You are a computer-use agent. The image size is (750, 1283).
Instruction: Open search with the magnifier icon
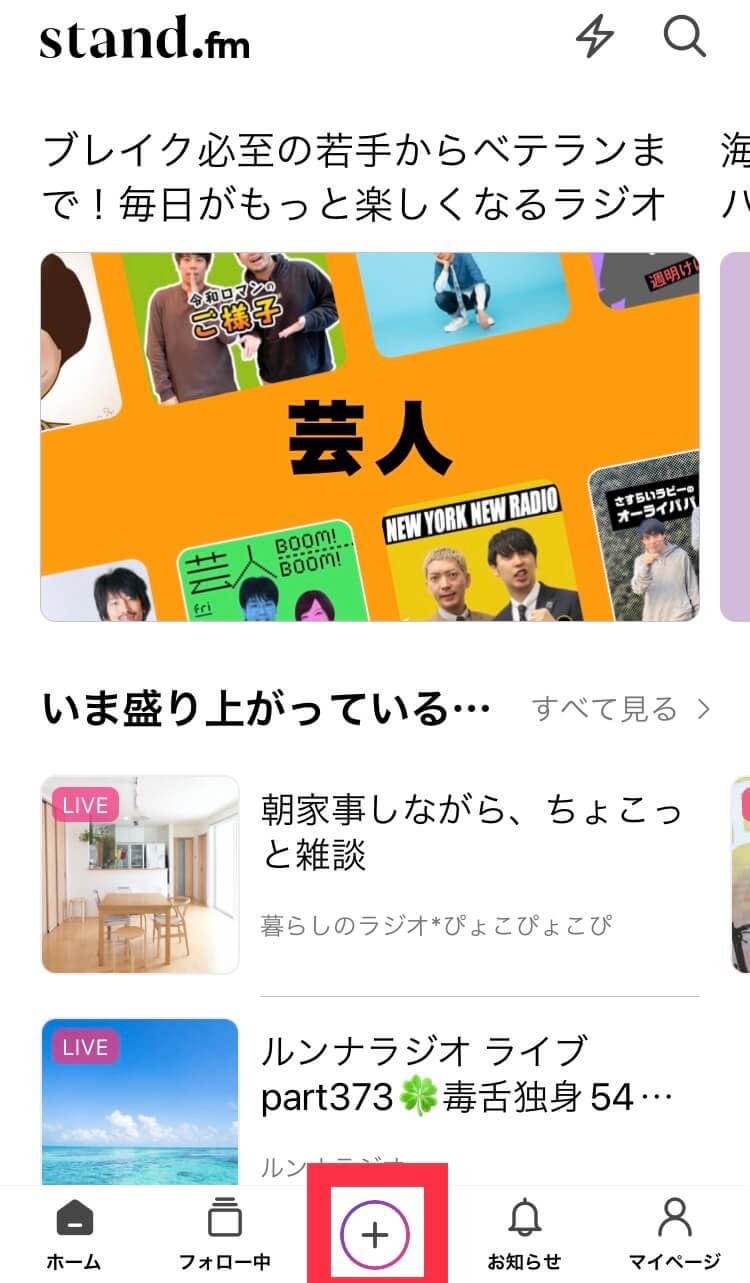pos(685,38)
